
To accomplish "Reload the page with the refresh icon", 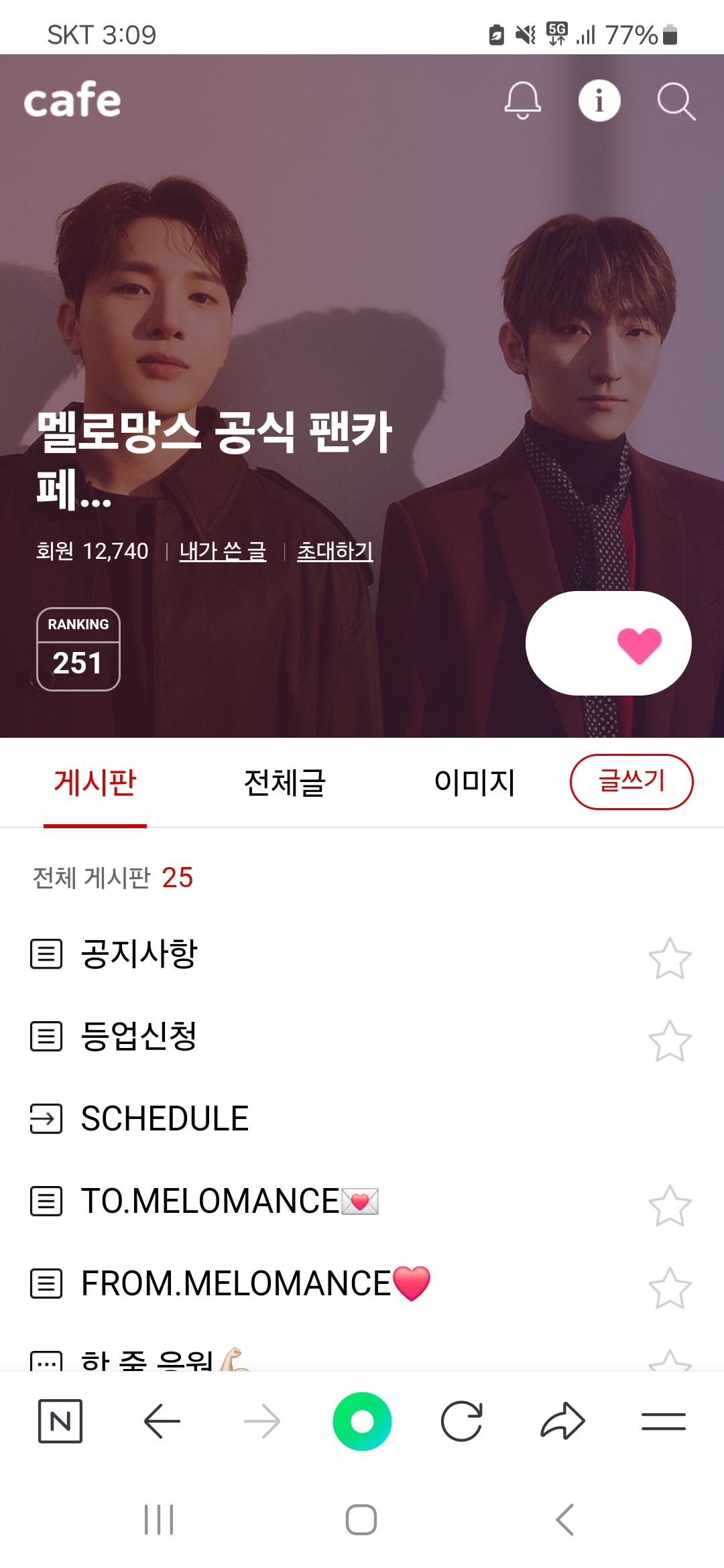I will [x=461, y=1421].
